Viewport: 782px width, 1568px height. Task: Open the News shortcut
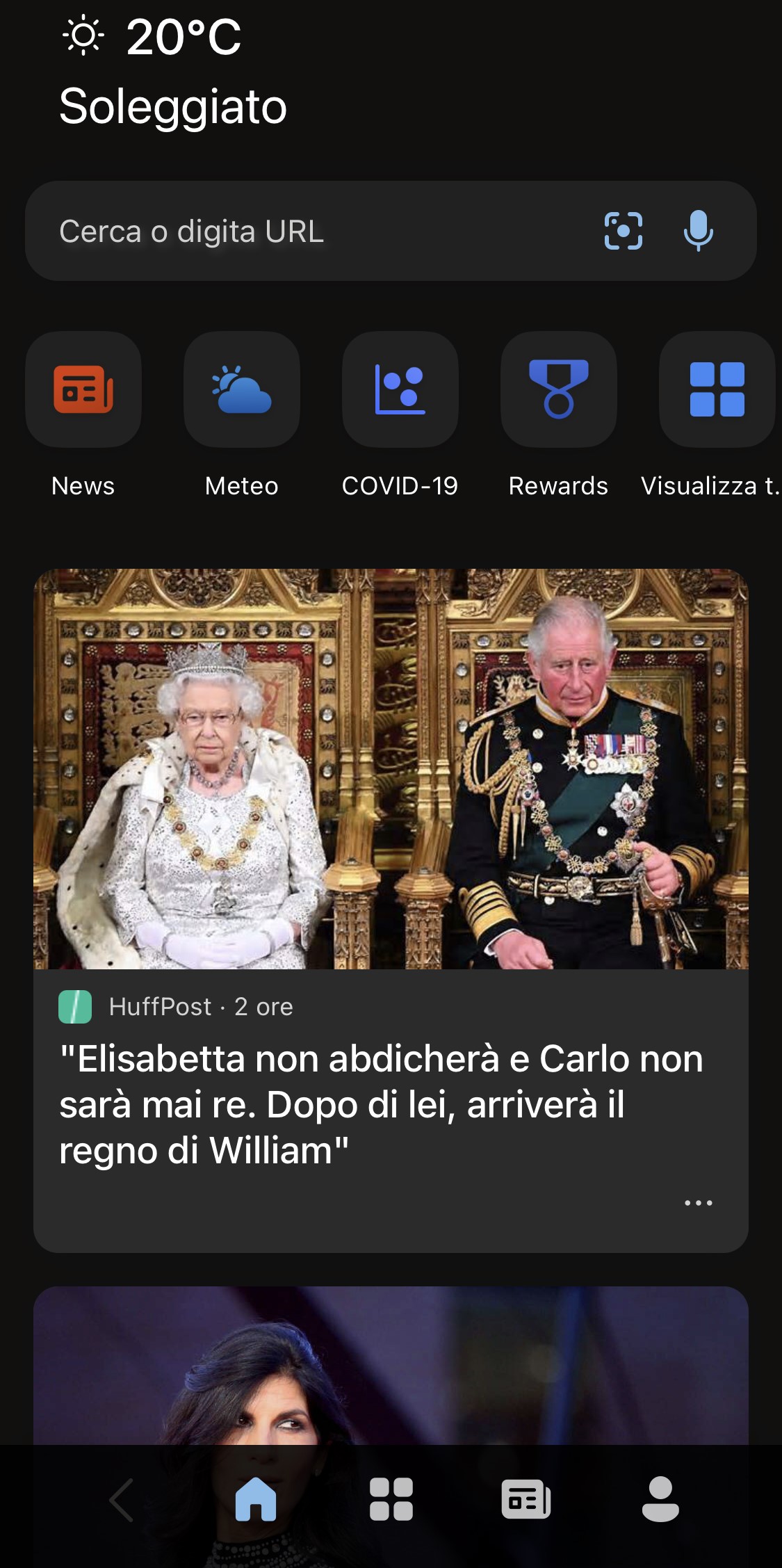click(x=83, y=415)
